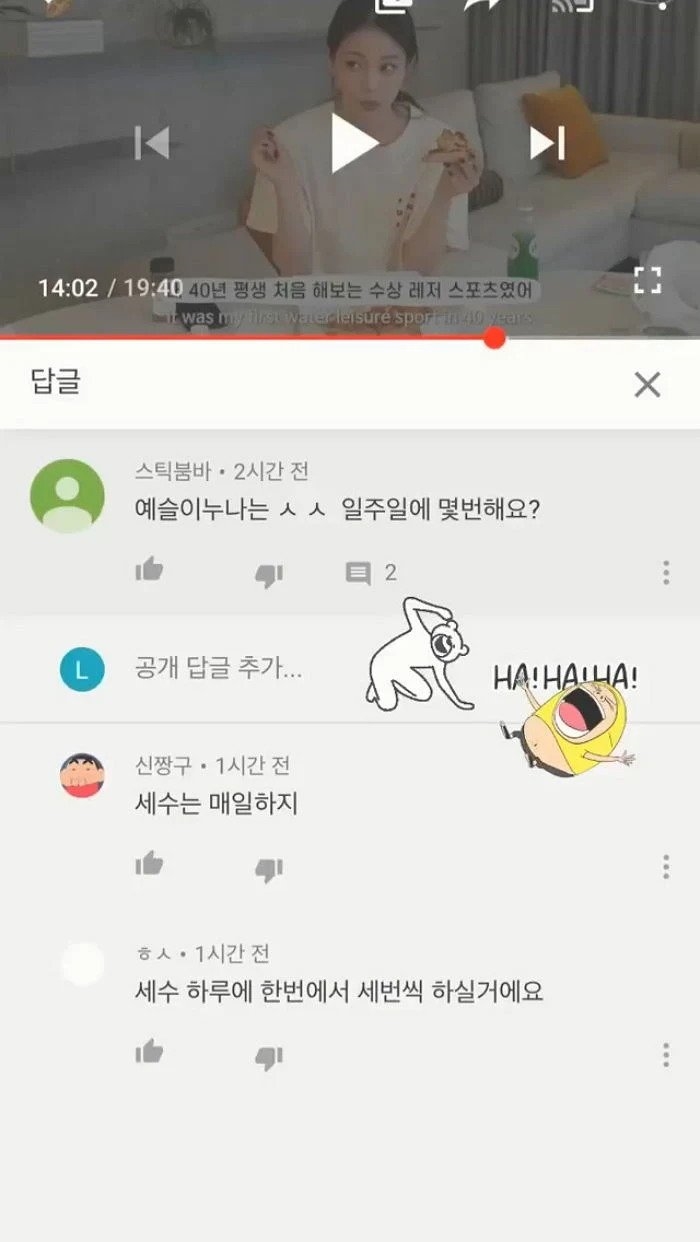Image resolution: width=700 pixels, height=1242 pixels.
Task: Enter fullscreen video mode
Action: [648, 280]
